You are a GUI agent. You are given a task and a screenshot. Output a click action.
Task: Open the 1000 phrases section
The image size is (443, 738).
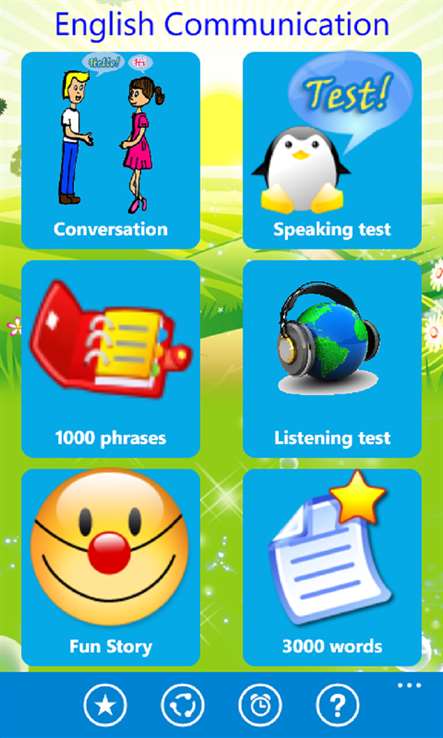coord(111,359)
